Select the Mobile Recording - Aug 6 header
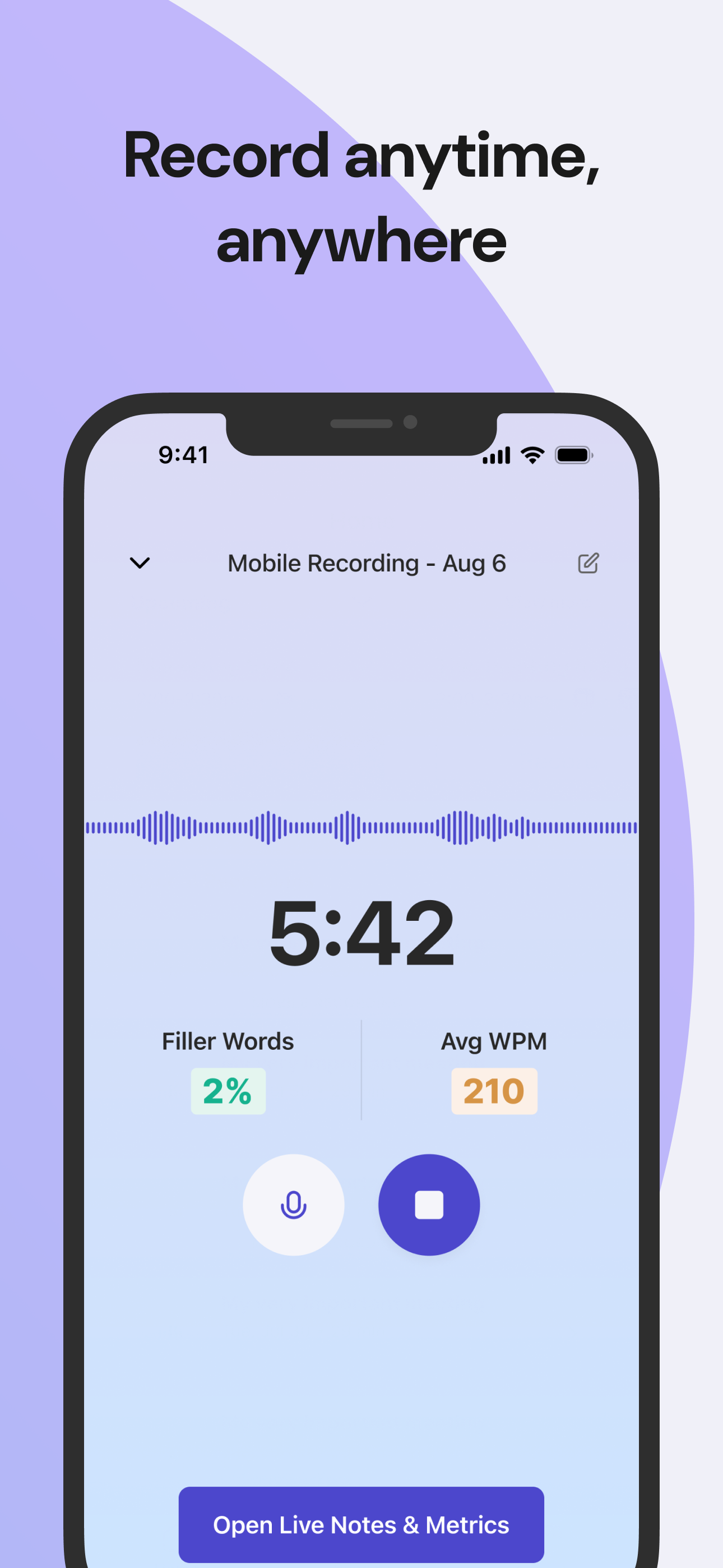This screenshot has height=1568, width=723. (x=368, y=563)
